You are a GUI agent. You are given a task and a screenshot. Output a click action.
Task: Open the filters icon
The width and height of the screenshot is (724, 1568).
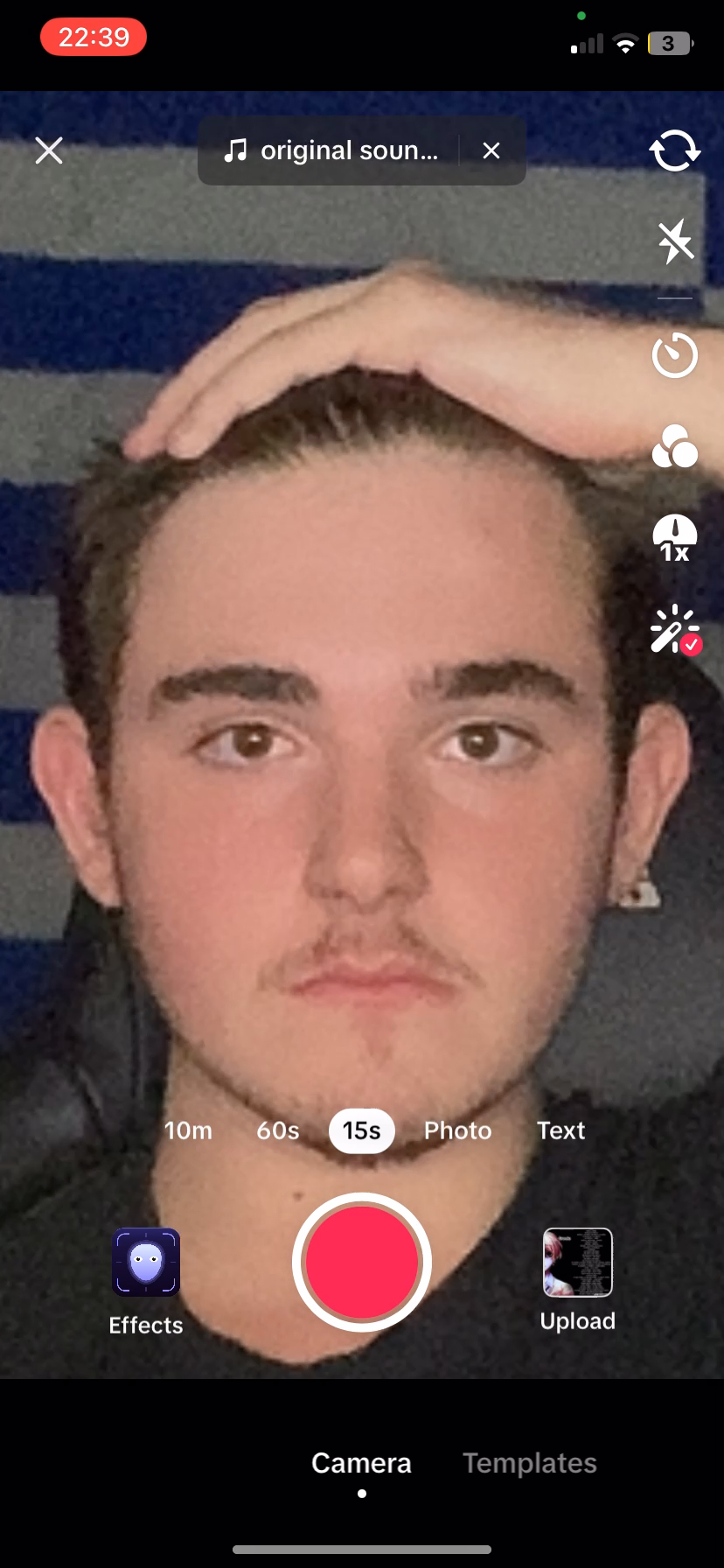tap(675, 446)
